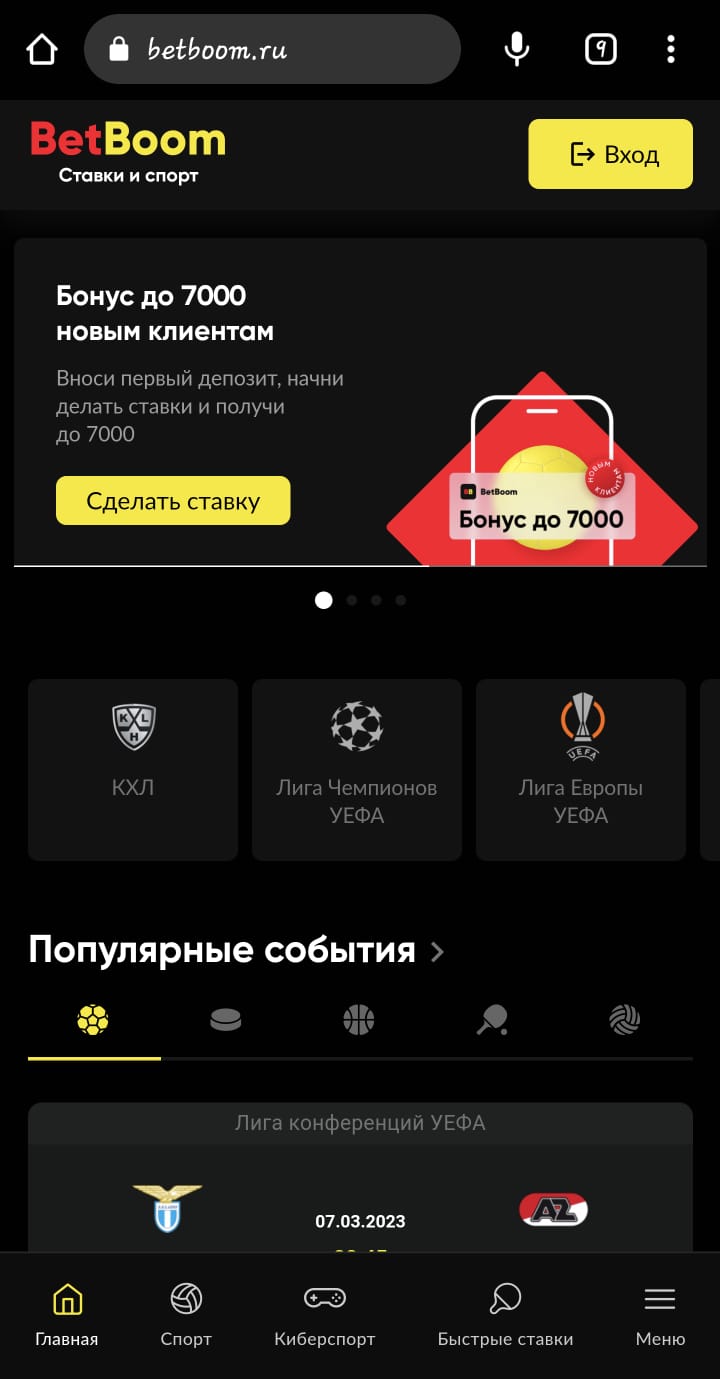Switch to the table tennis tab

pos(492,1020)
